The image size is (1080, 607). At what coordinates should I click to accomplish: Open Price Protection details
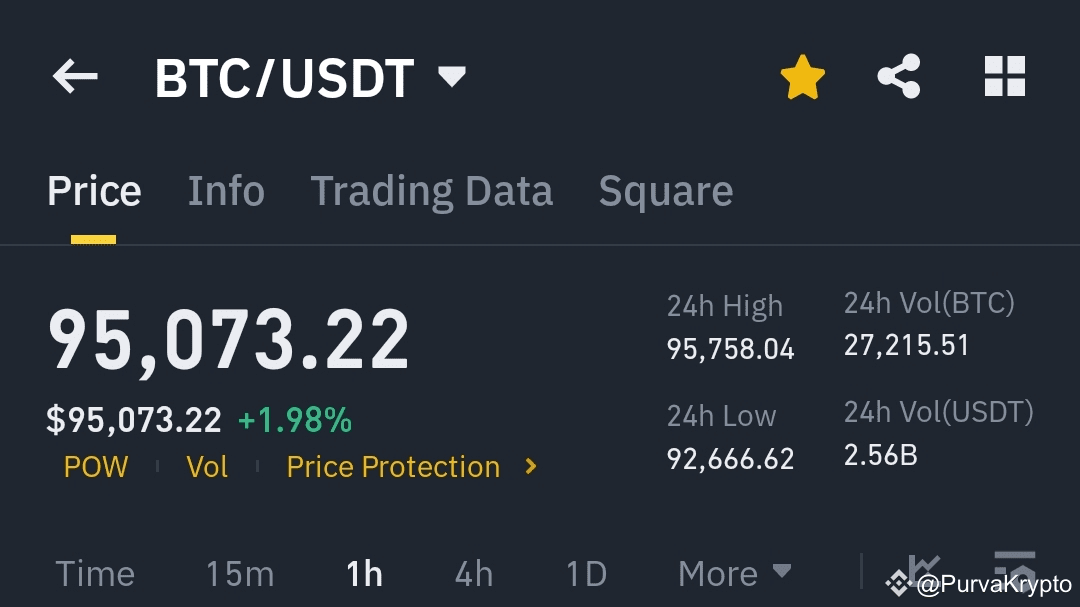411,467
